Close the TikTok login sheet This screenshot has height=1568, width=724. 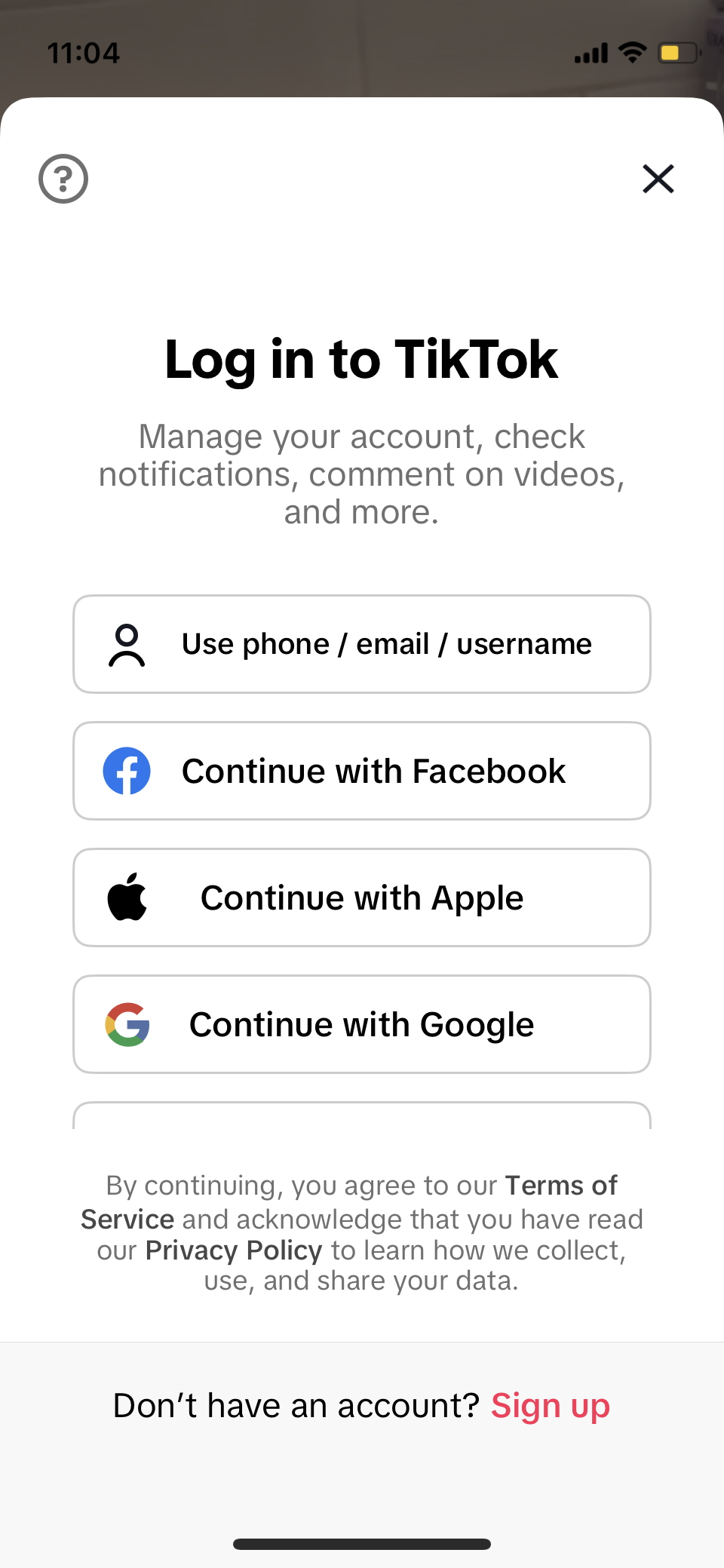(658, 179)
